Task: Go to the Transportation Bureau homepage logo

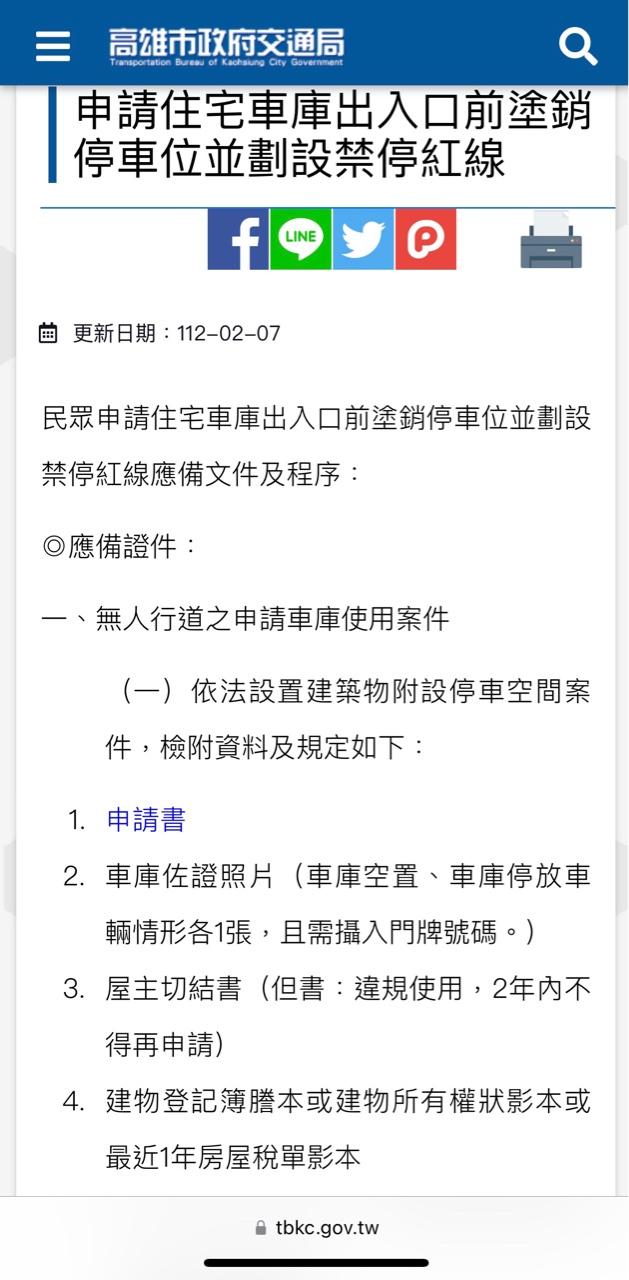Action: pyautogui.click(x=226, y=46)
